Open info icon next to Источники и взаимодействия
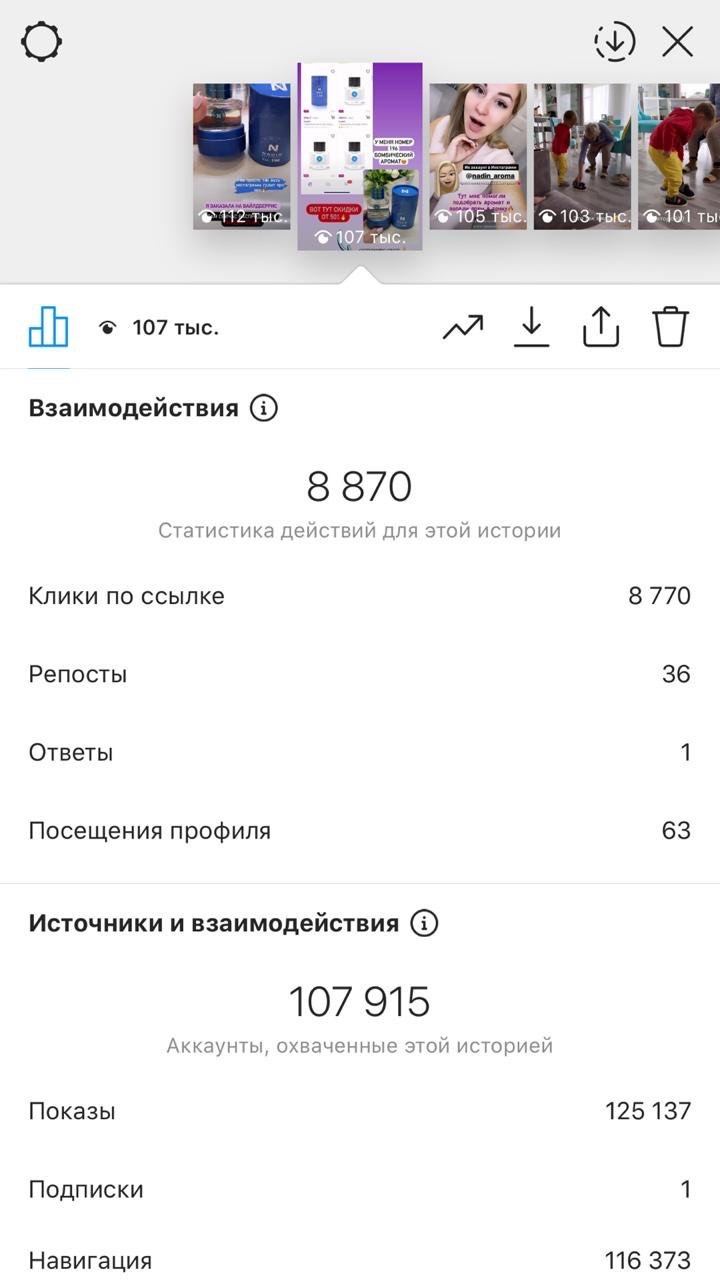The width and height of the screenshot is (720, 1280). pyautogui.click(x=425, y=923)
